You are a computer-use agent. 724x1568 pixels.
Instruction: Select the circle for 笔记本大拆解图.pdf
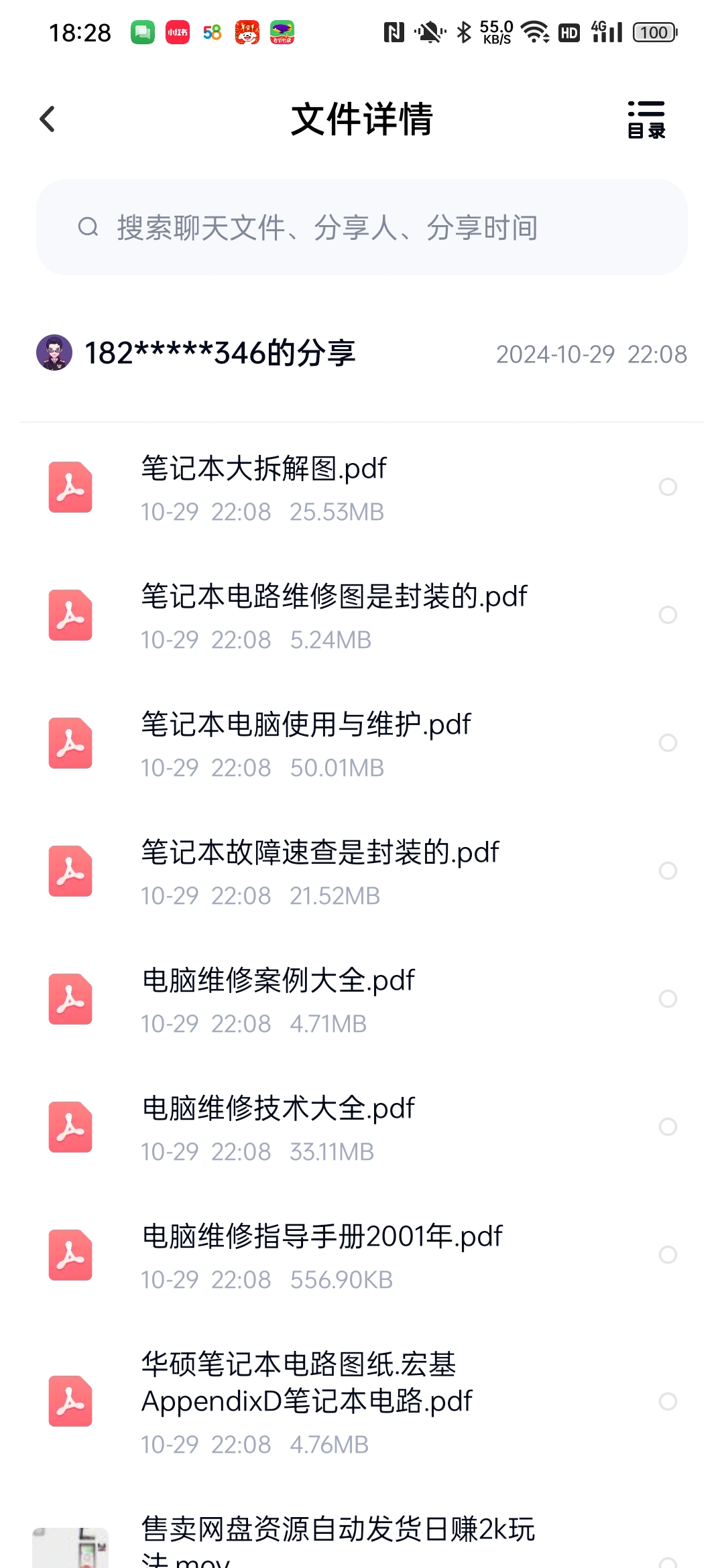point(668,487)
